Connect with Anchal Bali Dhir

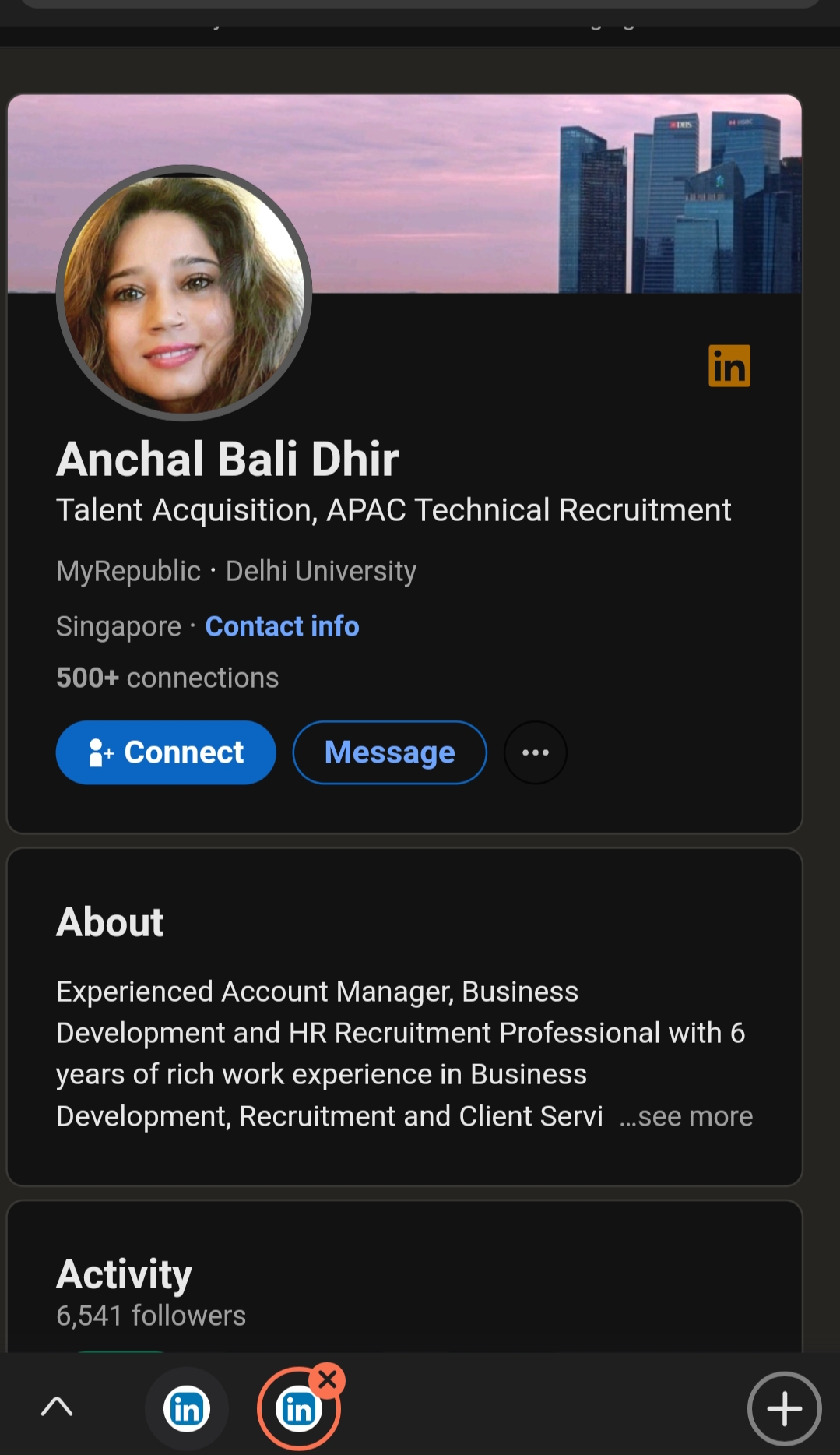[x=166, y=752]
